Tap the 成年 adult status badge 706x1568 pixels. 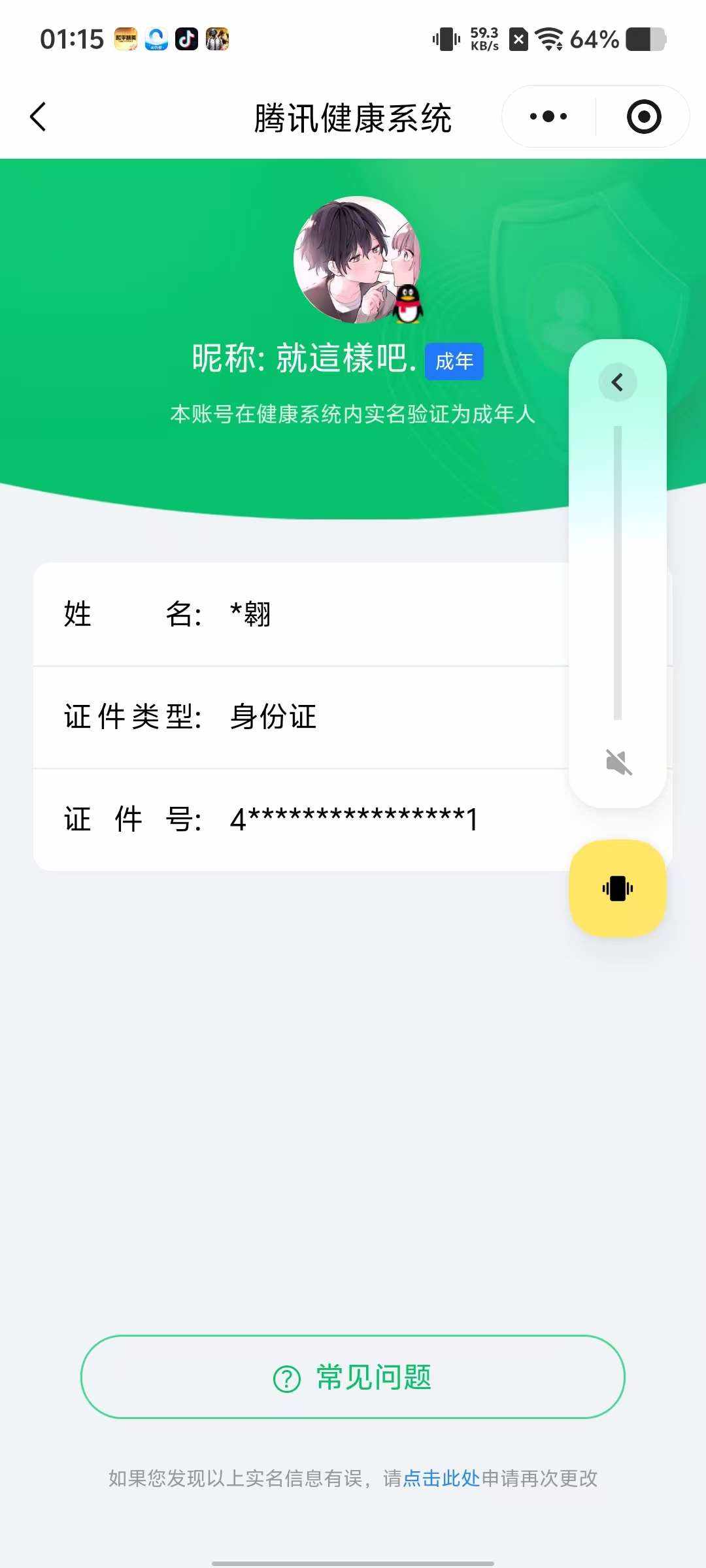pyautogui.click(x=454, y=362)
